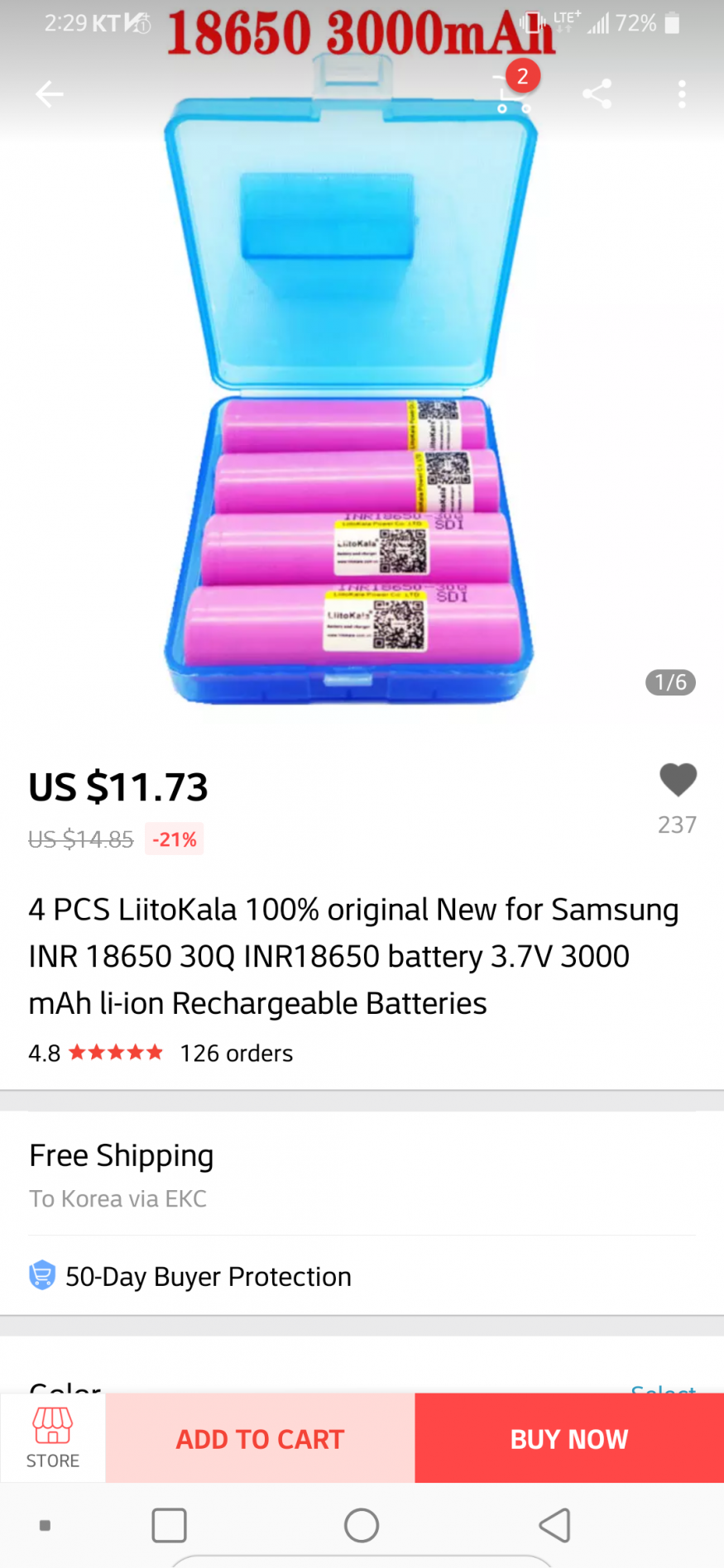This screenshot has height=1568, width=724.
Task: Go back to the previous page
Action: click(50, 94)
